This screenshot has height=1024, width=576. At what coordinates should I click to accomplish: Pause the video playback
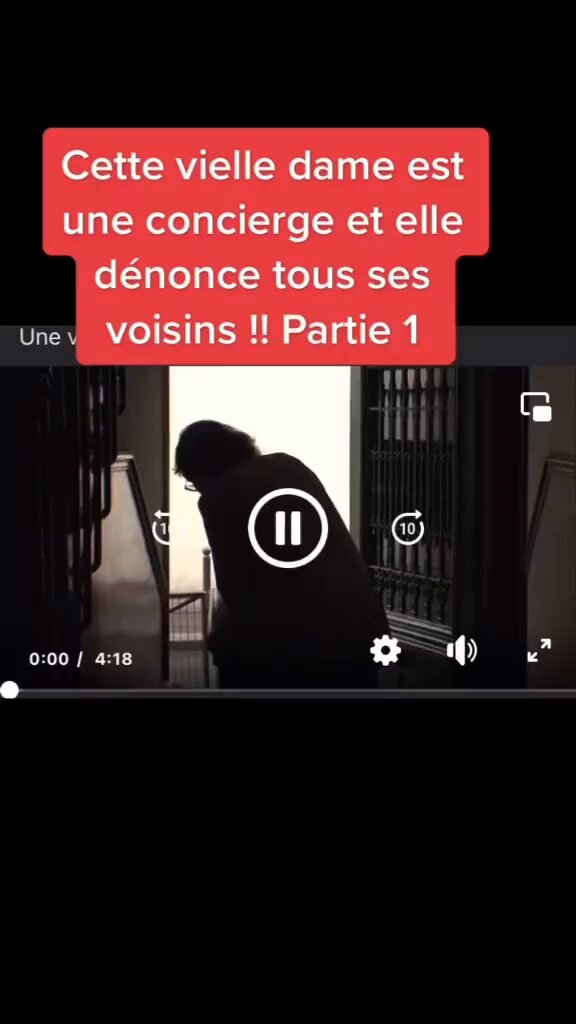coord(287,527)
